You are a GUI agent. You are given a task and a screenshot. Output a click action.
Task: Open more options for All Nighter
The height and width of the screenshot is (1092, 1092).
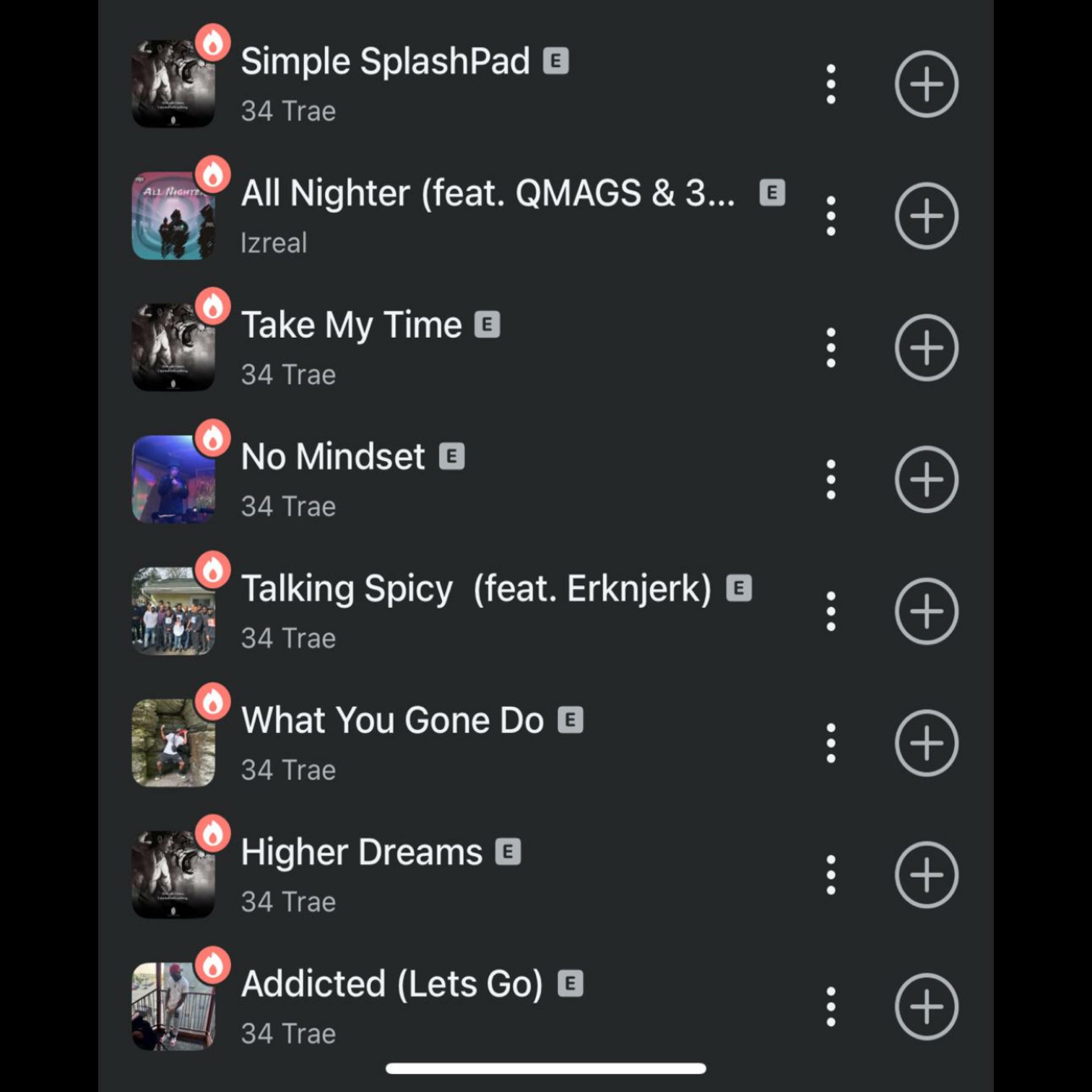pyautogui.click(x=830, y=216)
